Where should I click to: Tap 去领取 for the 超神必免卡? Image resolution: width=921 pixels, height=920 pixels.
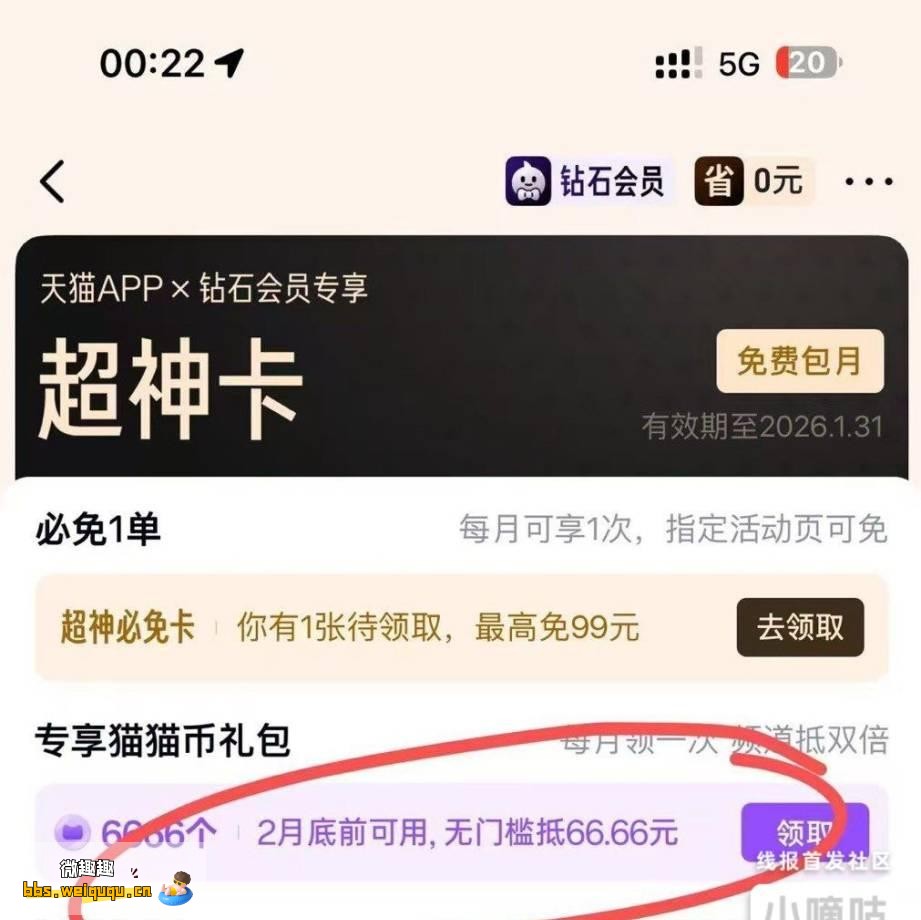tap(800, 627)
